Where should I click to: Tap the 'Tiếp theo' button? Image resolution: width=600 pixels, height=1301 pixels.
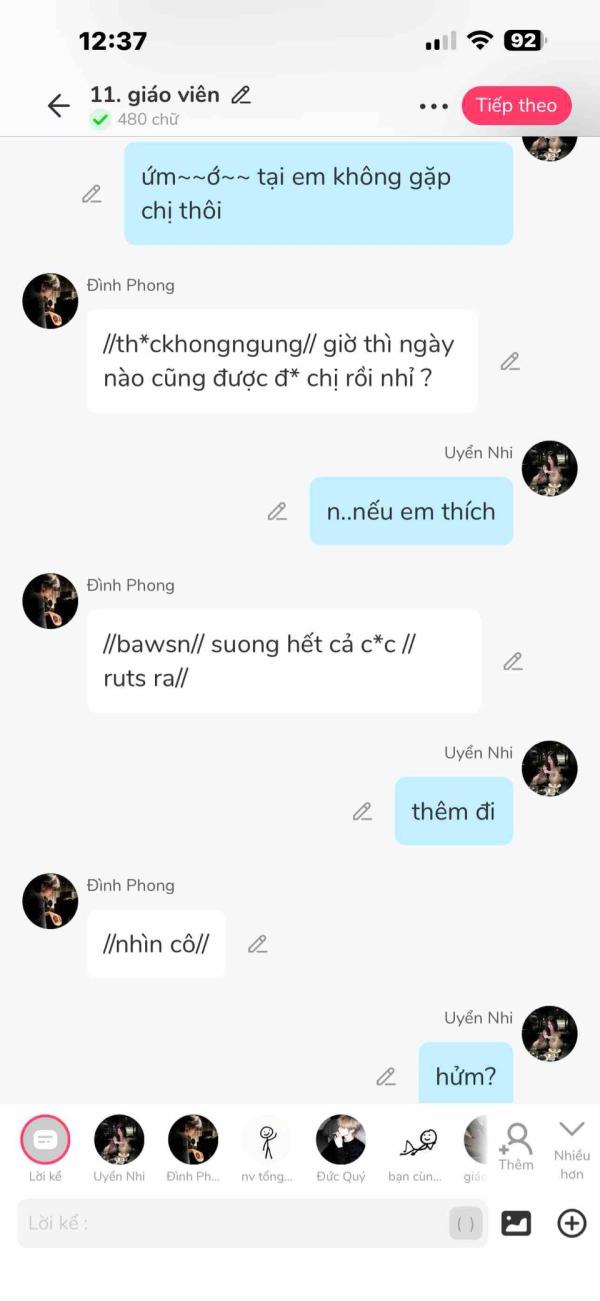pos(516,105)
